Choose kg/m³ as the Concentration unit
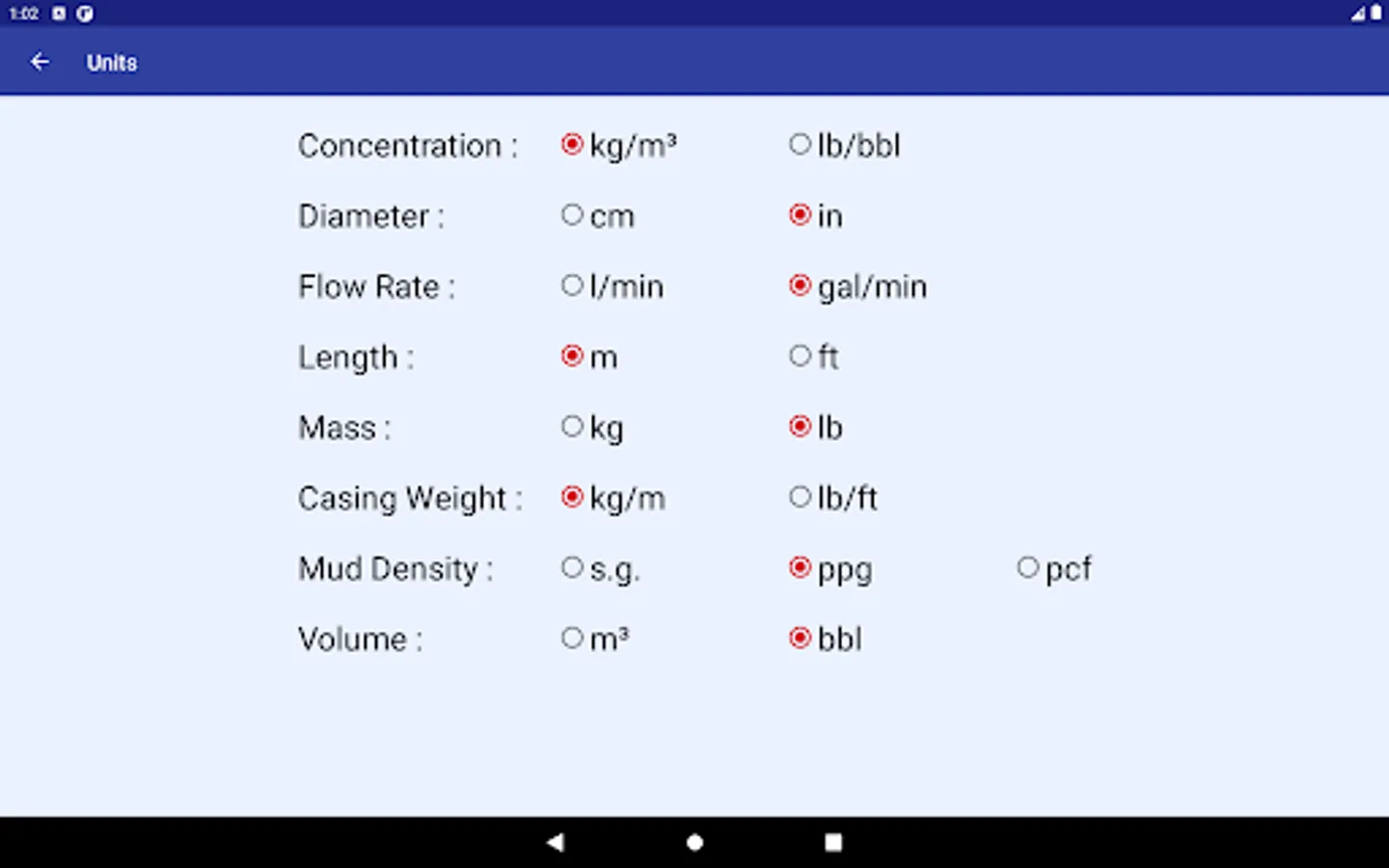1389x868 pixels. pos(572,145)
